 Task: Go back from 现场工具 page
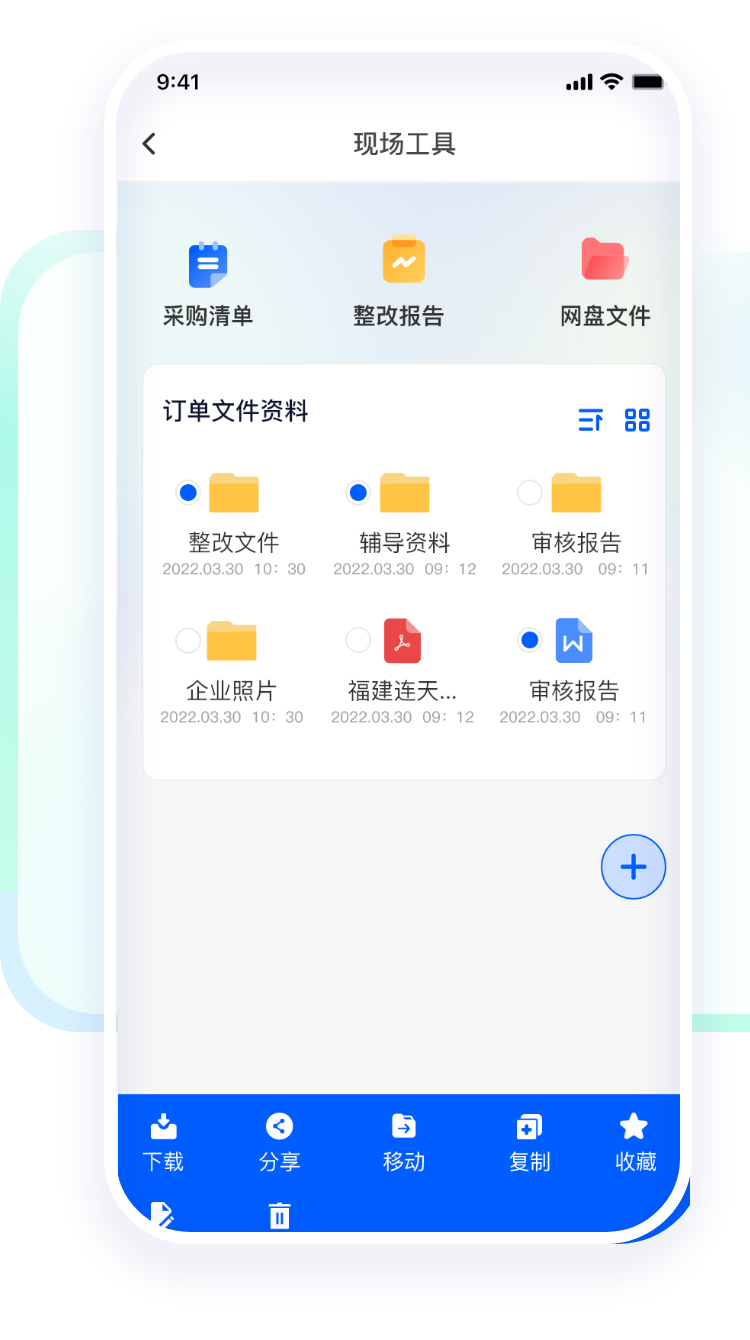[149, 144]
